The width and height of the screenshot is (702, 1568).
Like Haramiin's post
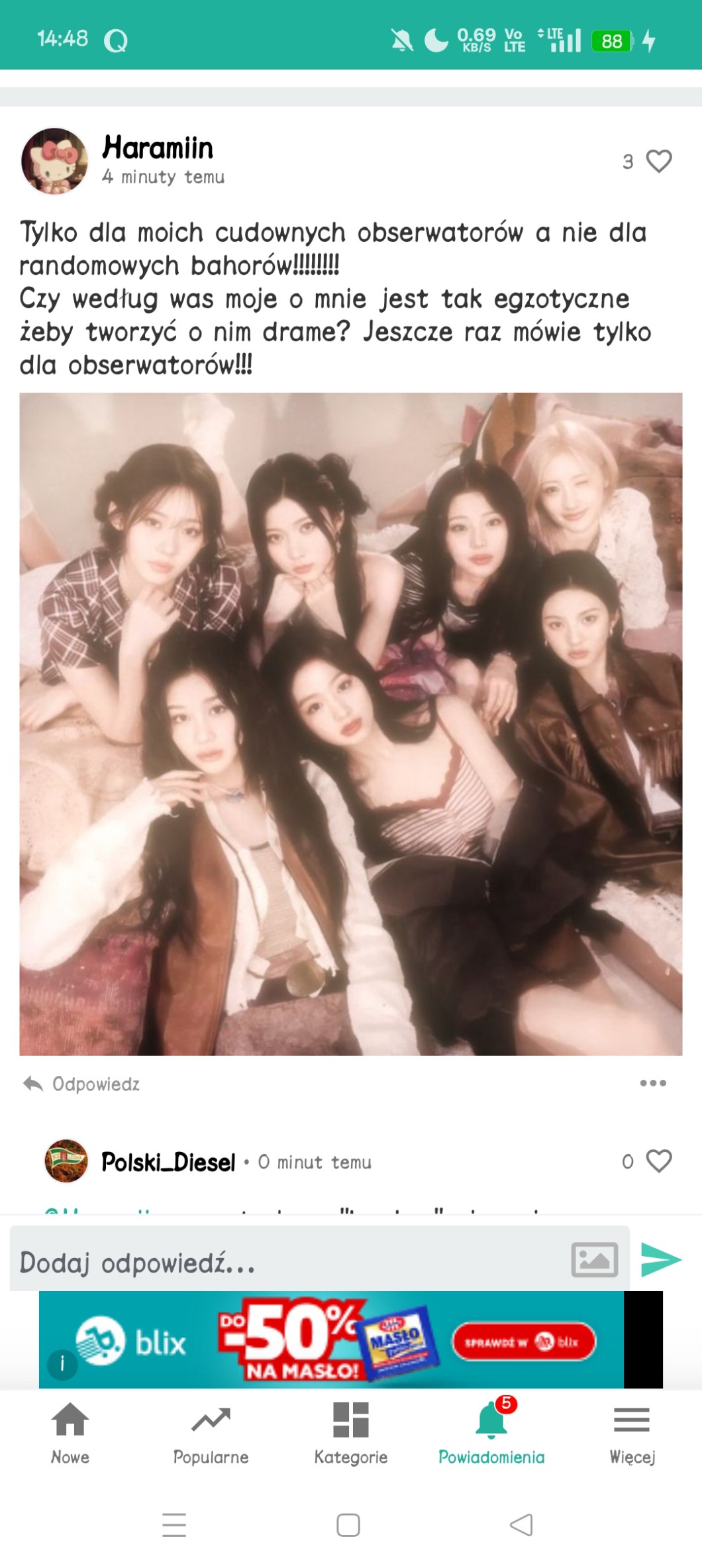[x=658, y=161]
